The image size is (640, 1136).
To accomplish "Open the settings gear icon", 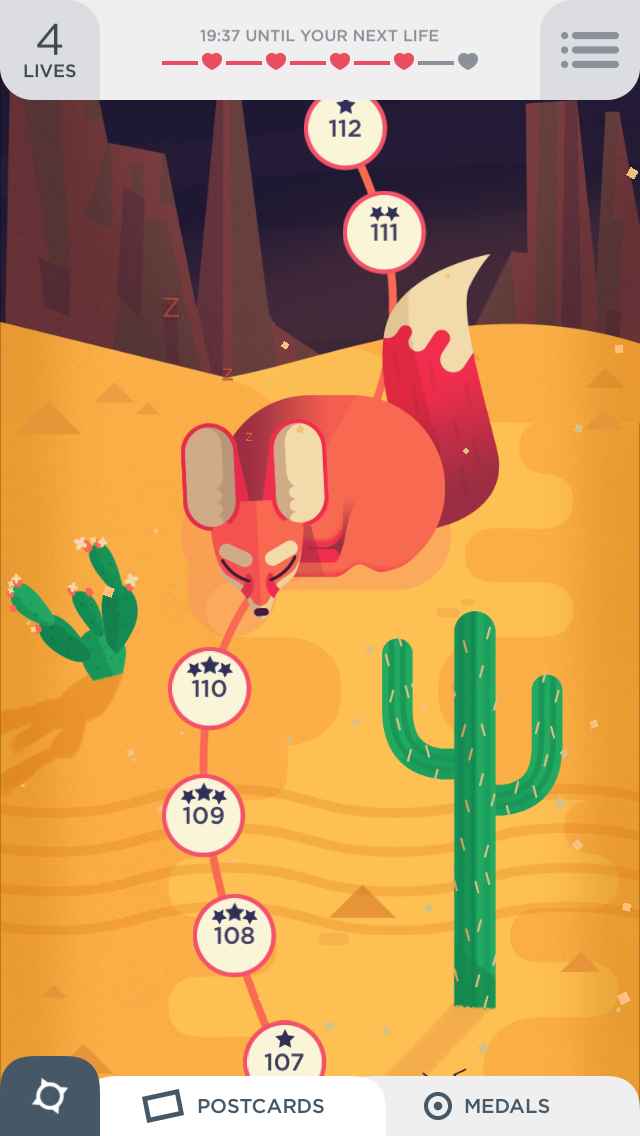I will (x=49, y=1096).
